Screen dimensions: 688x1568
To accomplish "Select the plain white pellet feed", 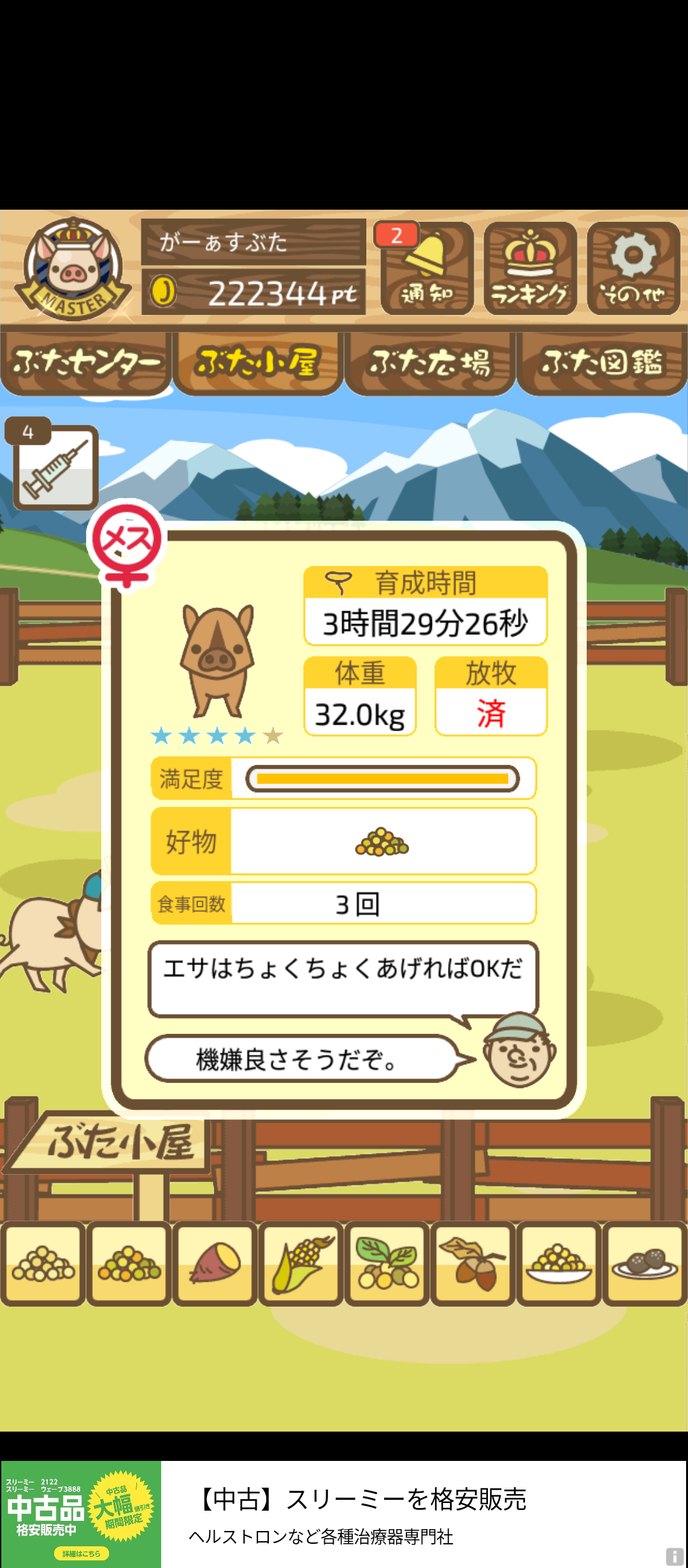I will (43, 1263).
